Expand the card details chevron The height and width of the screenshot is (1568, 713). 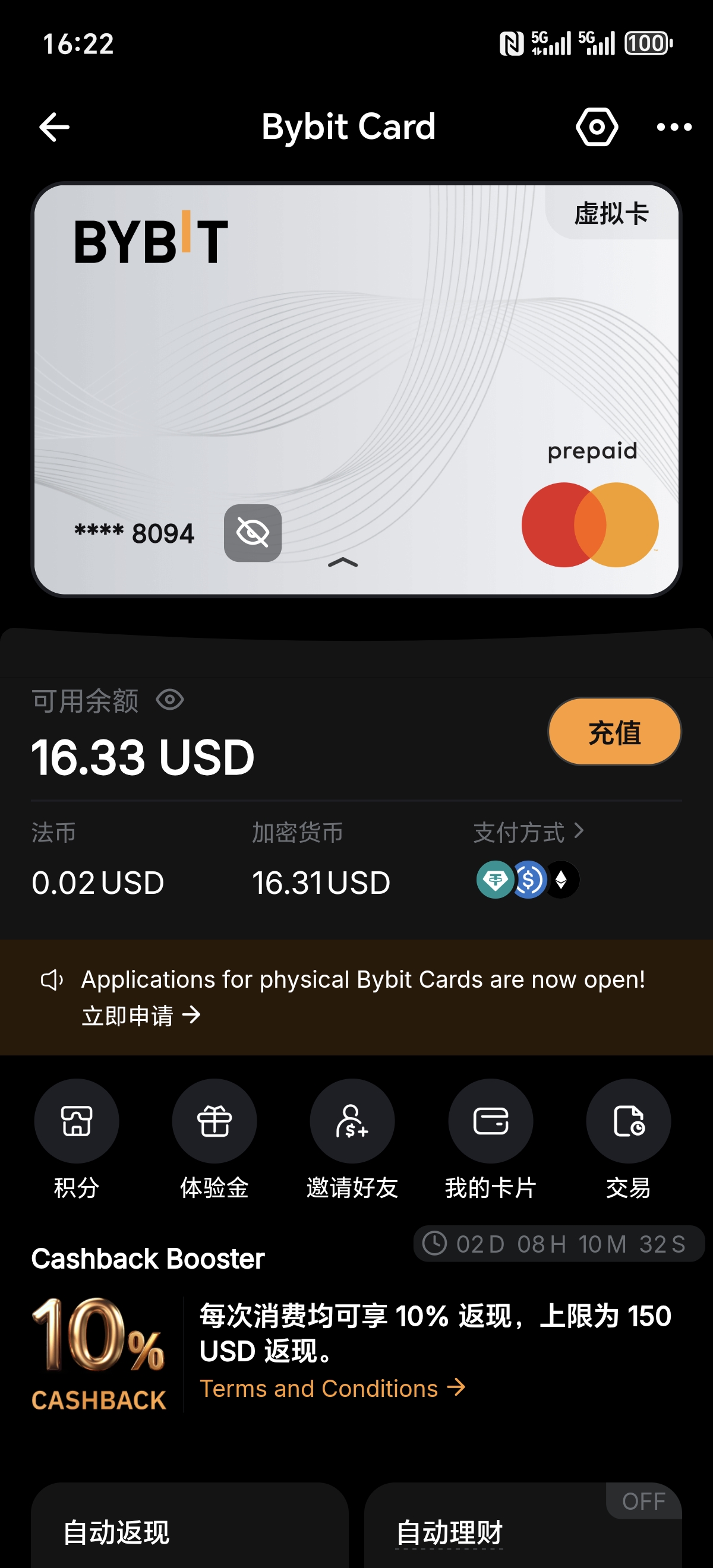pos(343,562)
